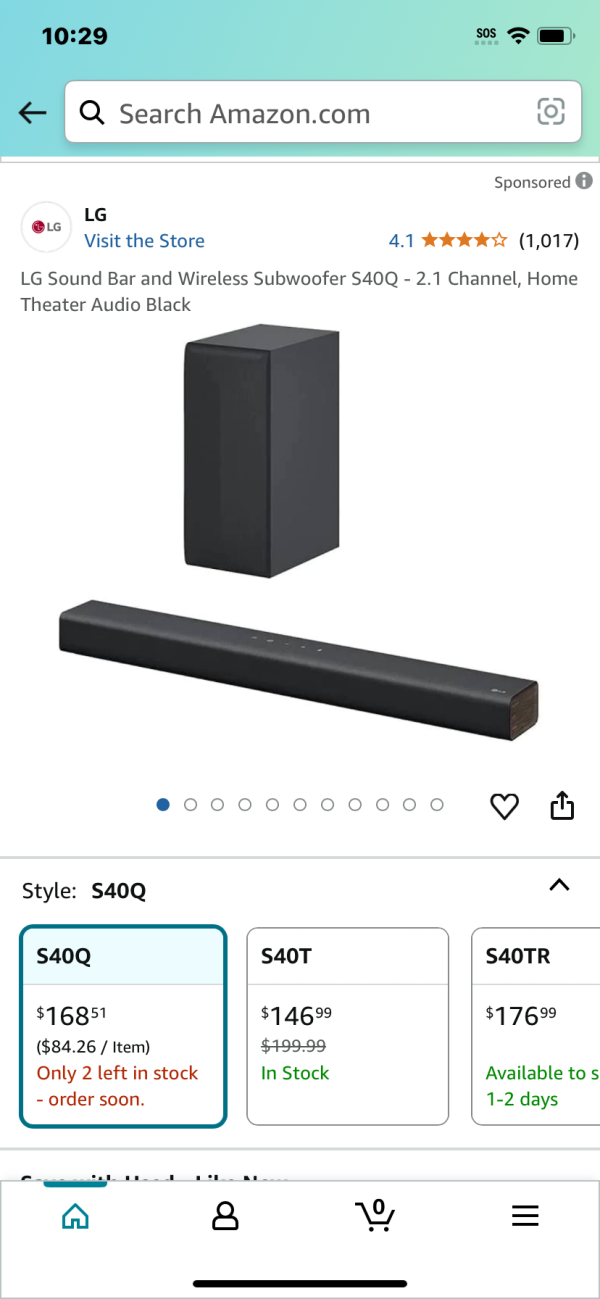The width and height of the screenshot is (600, 1299).
Task: Choose the S40T style at $146.99
Action: click(x=347, y=1027)
